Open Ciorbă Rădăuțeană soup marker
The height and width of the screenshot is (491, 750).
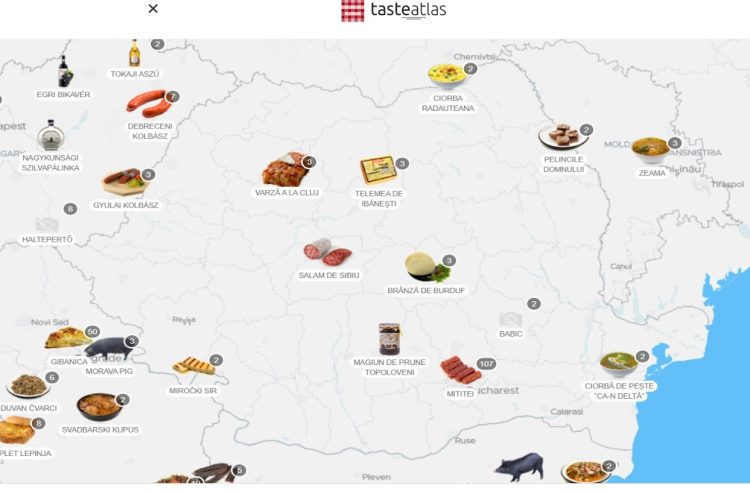[x=446, y=76]
